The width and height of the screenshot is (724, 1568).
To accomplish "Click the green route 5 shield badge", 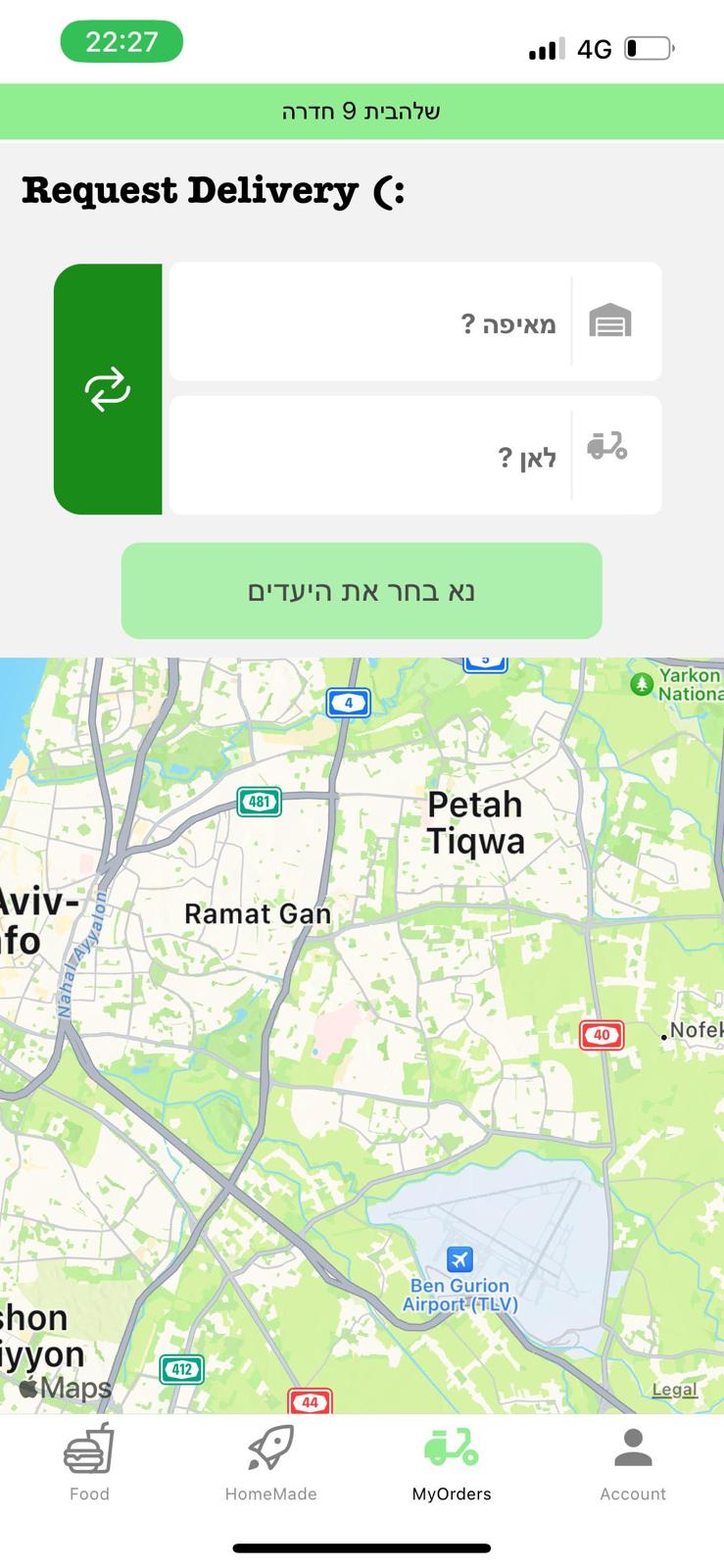I will (x=487, y=661).
